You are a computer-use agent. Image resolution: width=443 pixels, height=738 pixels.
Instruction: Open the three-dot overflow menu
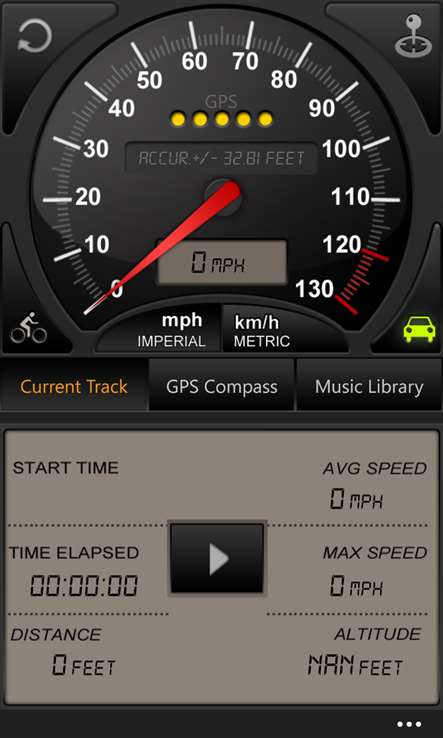tap(409, 724)
